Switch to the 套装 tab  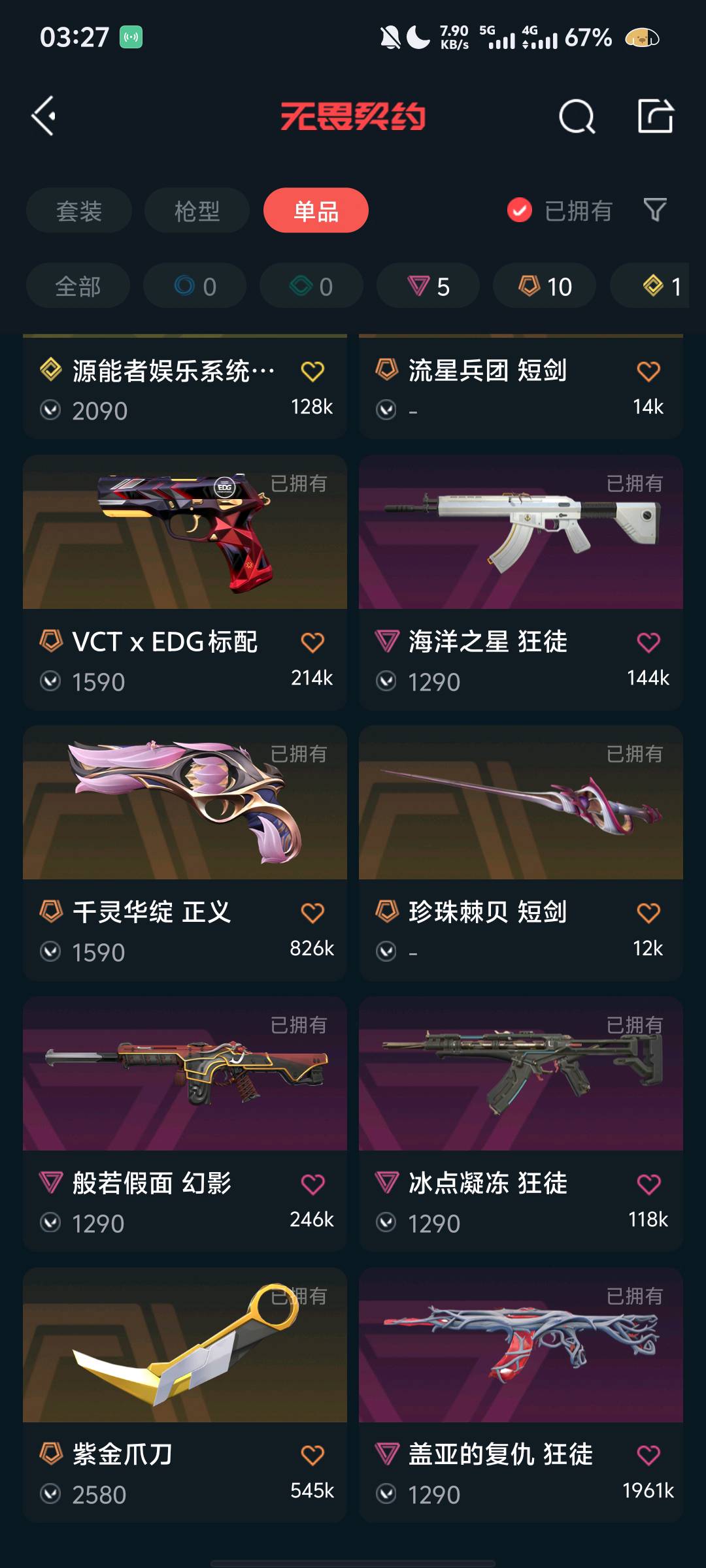click(79, 210)
